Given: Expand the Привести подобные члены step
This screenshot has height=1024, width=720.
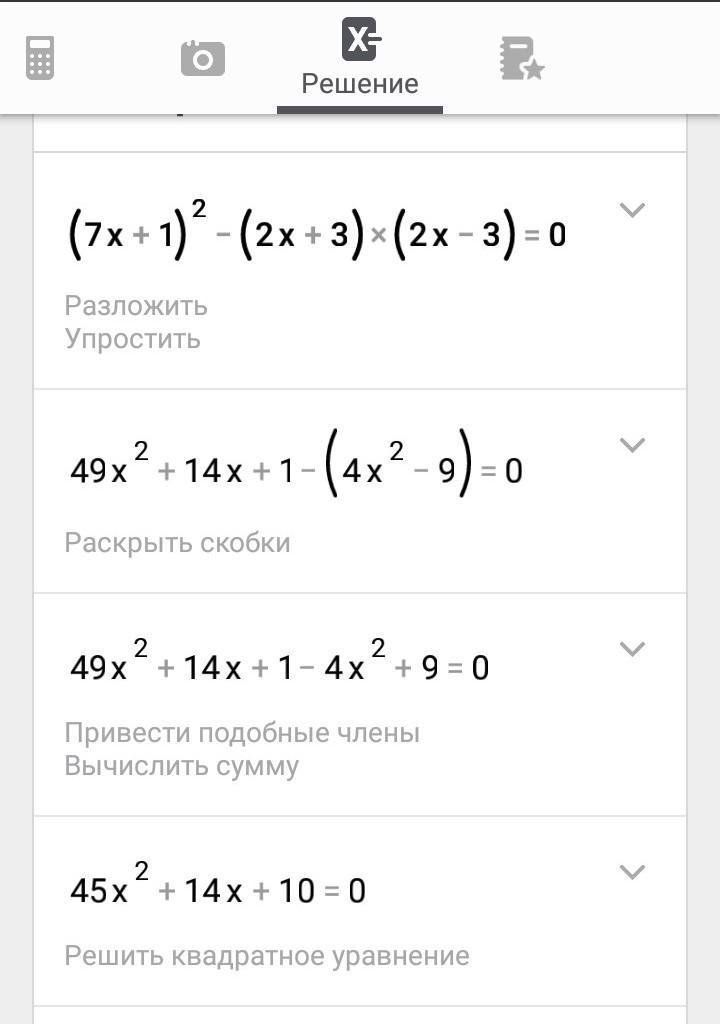Looking at the screenshot, I should (x=632, y=649).
